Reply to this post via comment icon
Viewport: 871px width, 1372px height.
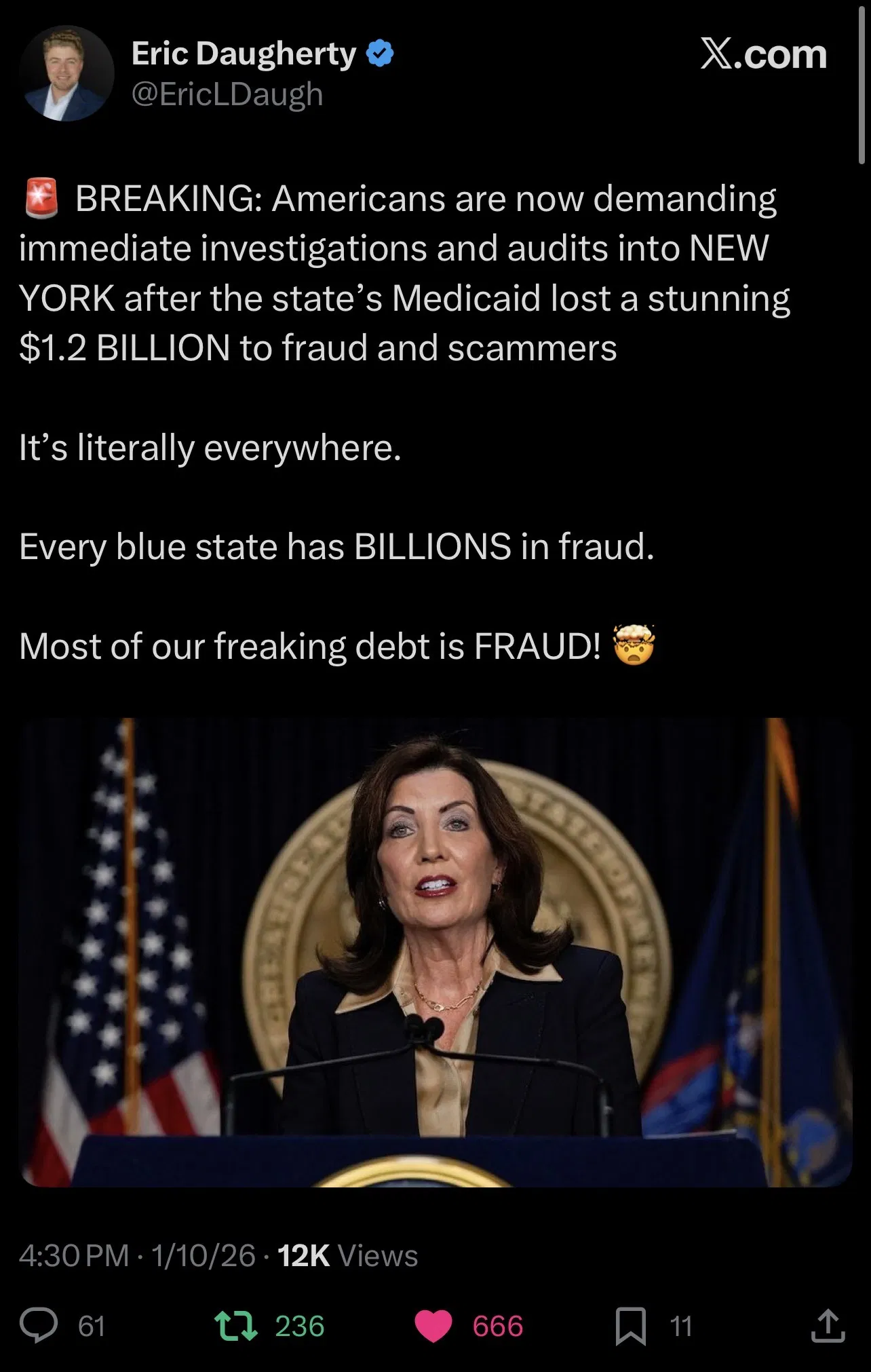[39, 1325]
